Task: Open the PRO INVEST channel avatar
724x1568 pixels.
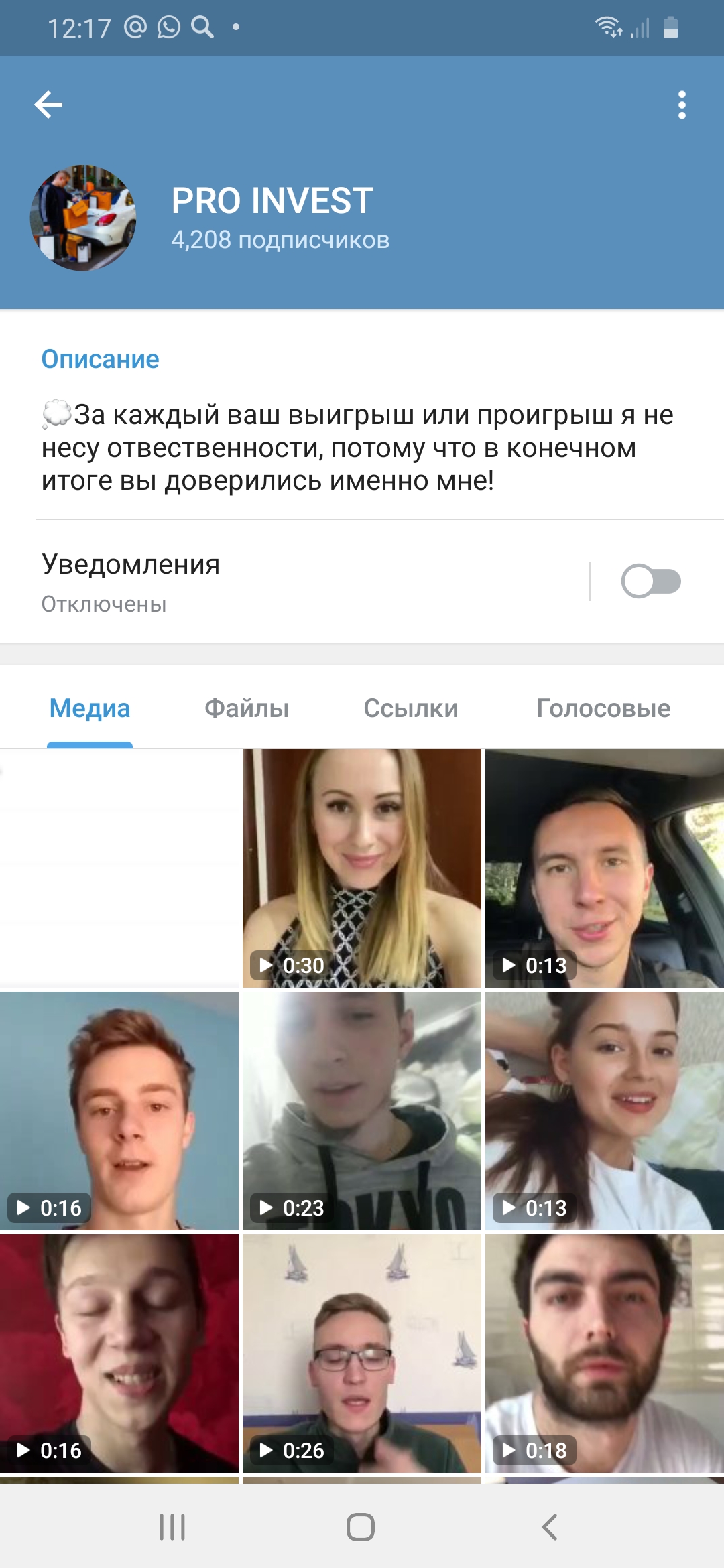Action: click(83, 218)
